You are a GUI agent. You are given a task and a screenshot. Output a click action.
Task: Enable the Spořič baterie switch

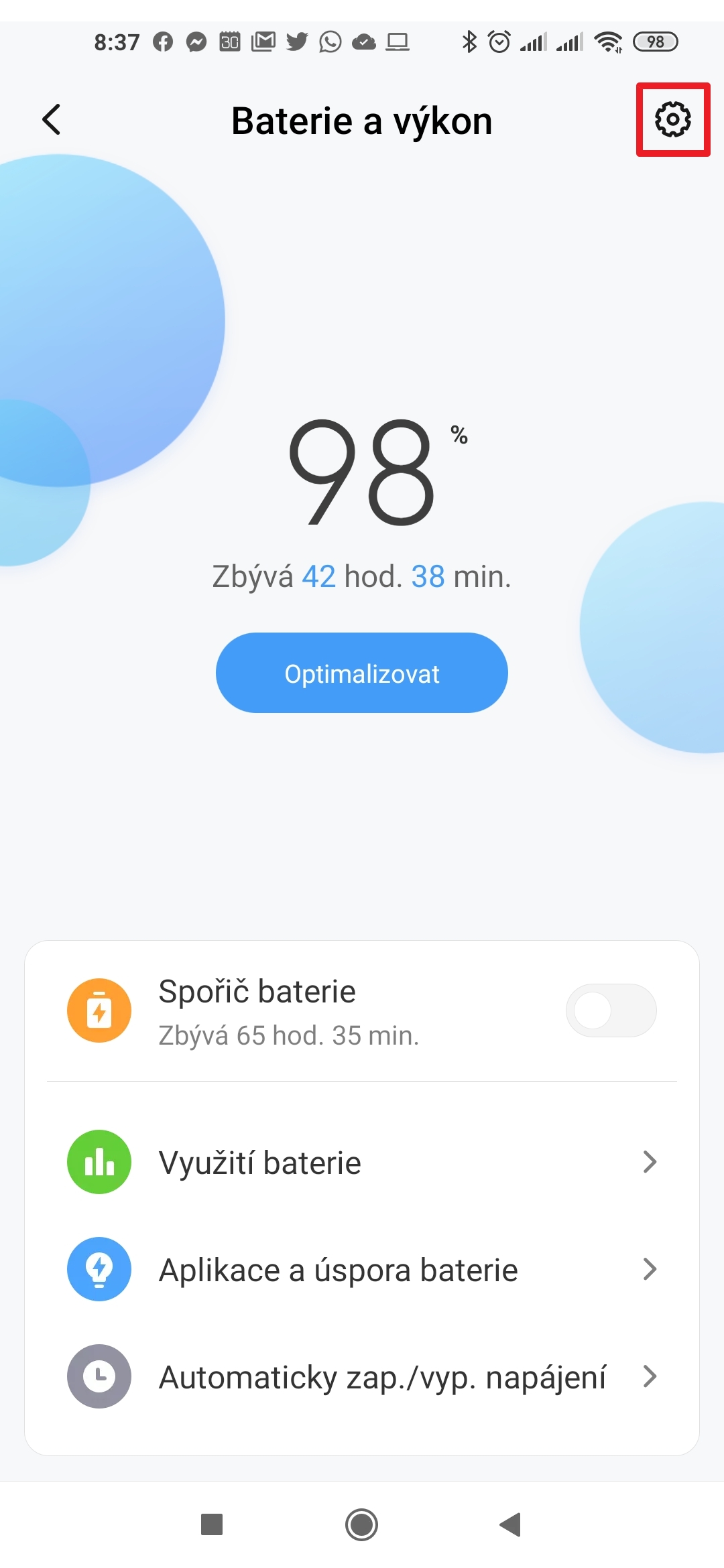(610, 1010)
